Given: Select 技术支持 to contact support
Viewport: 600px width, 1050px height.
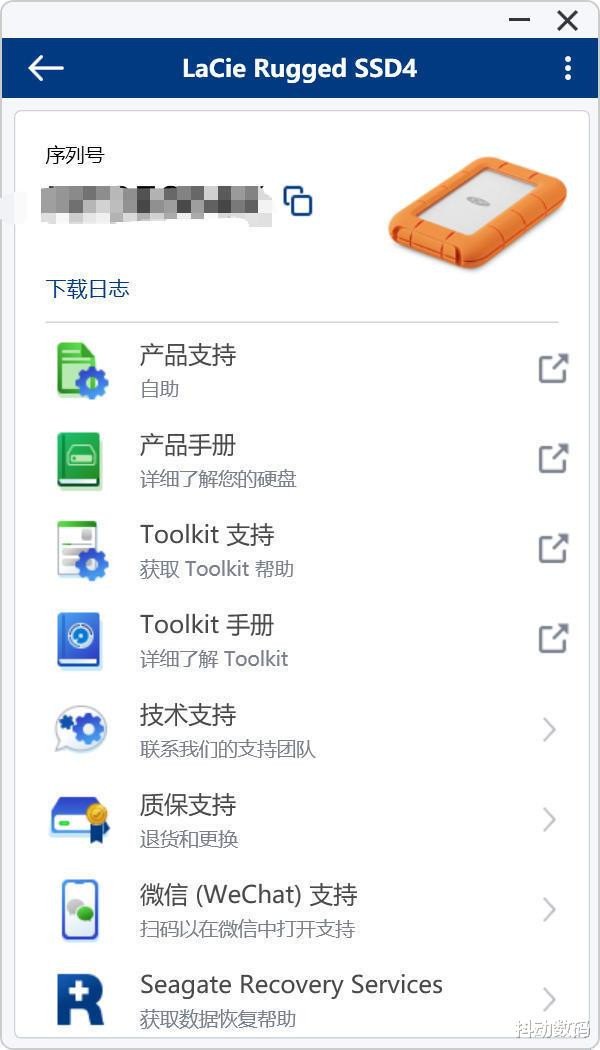Looking at the screenshot, I should [x=300, y=730].
